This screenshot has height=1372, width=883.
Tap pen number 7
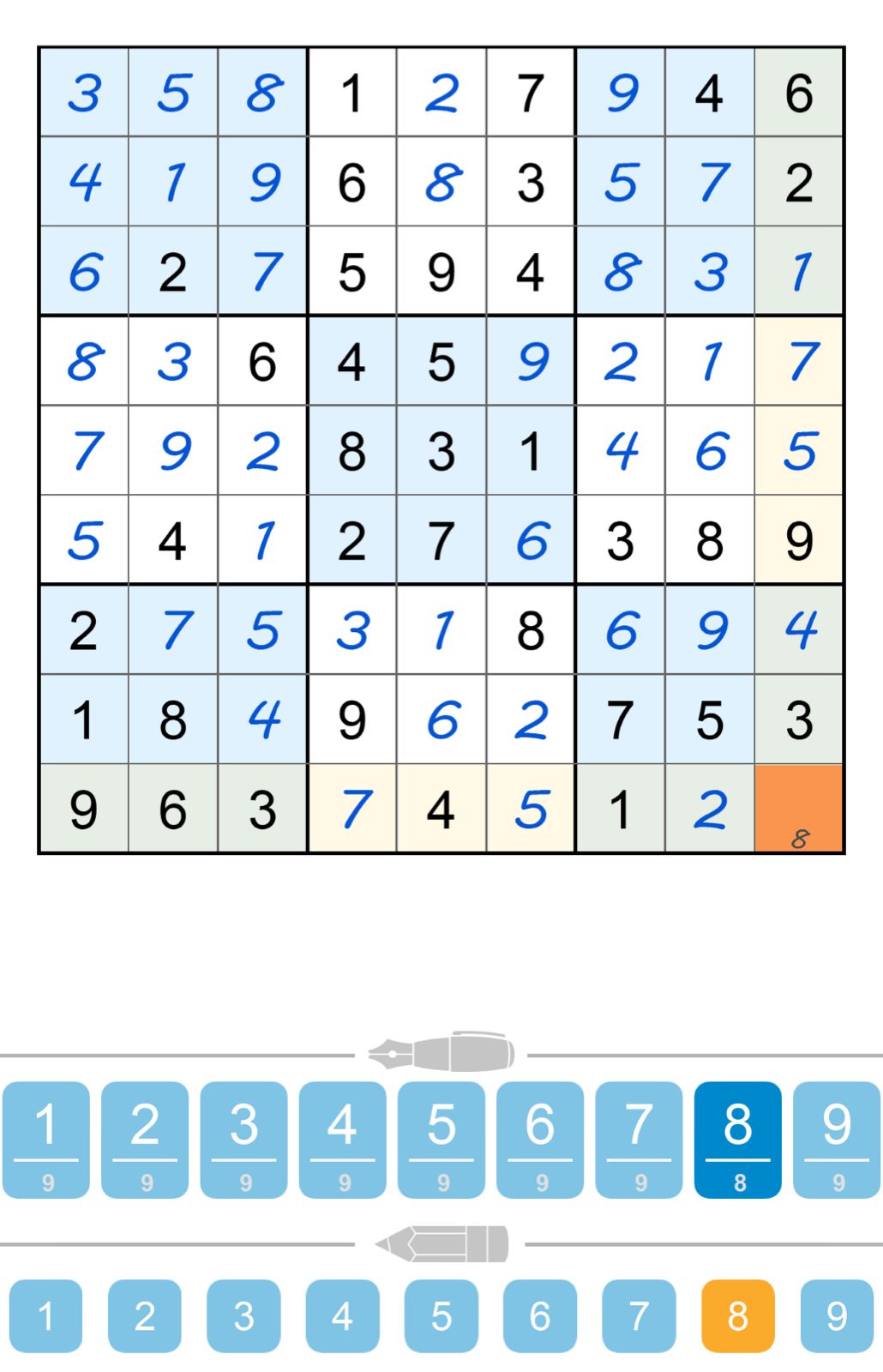pos(639,1139)
